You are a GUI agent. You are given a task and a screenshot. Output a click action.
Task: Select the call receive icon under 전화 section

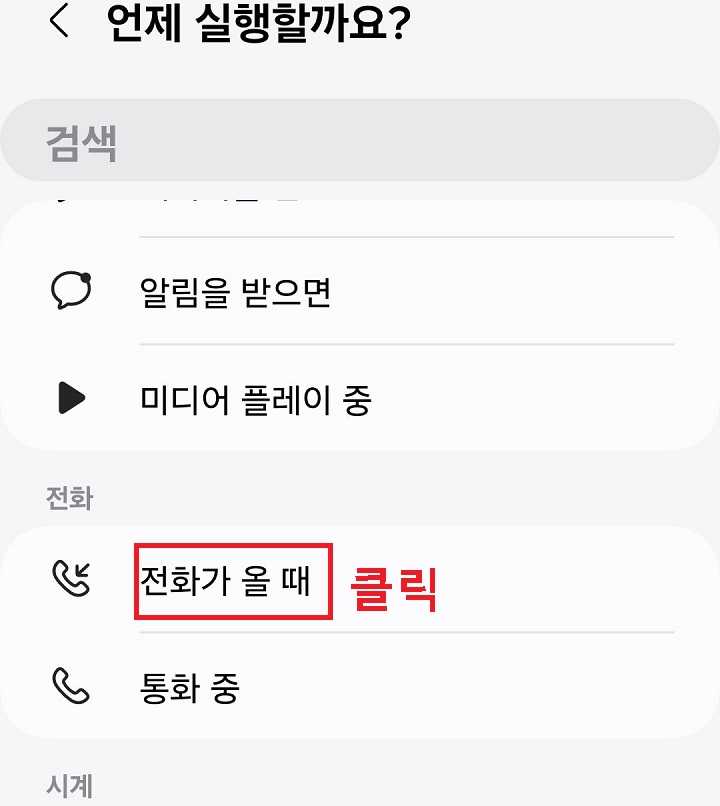click(x=70, y=580)
